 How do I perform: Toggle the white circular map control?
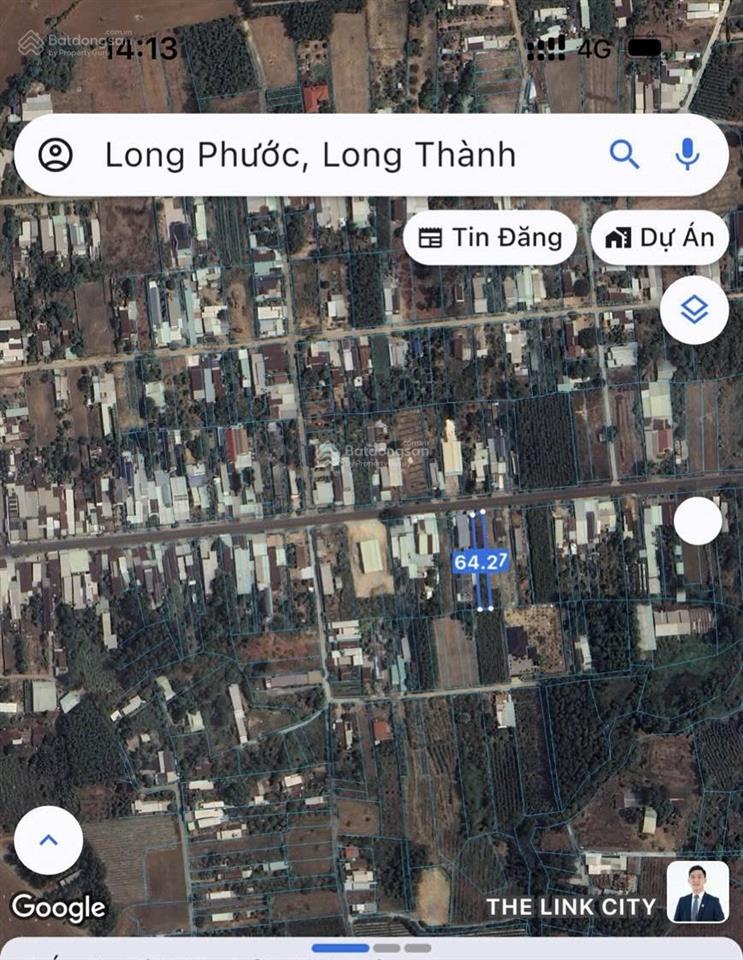697,521
